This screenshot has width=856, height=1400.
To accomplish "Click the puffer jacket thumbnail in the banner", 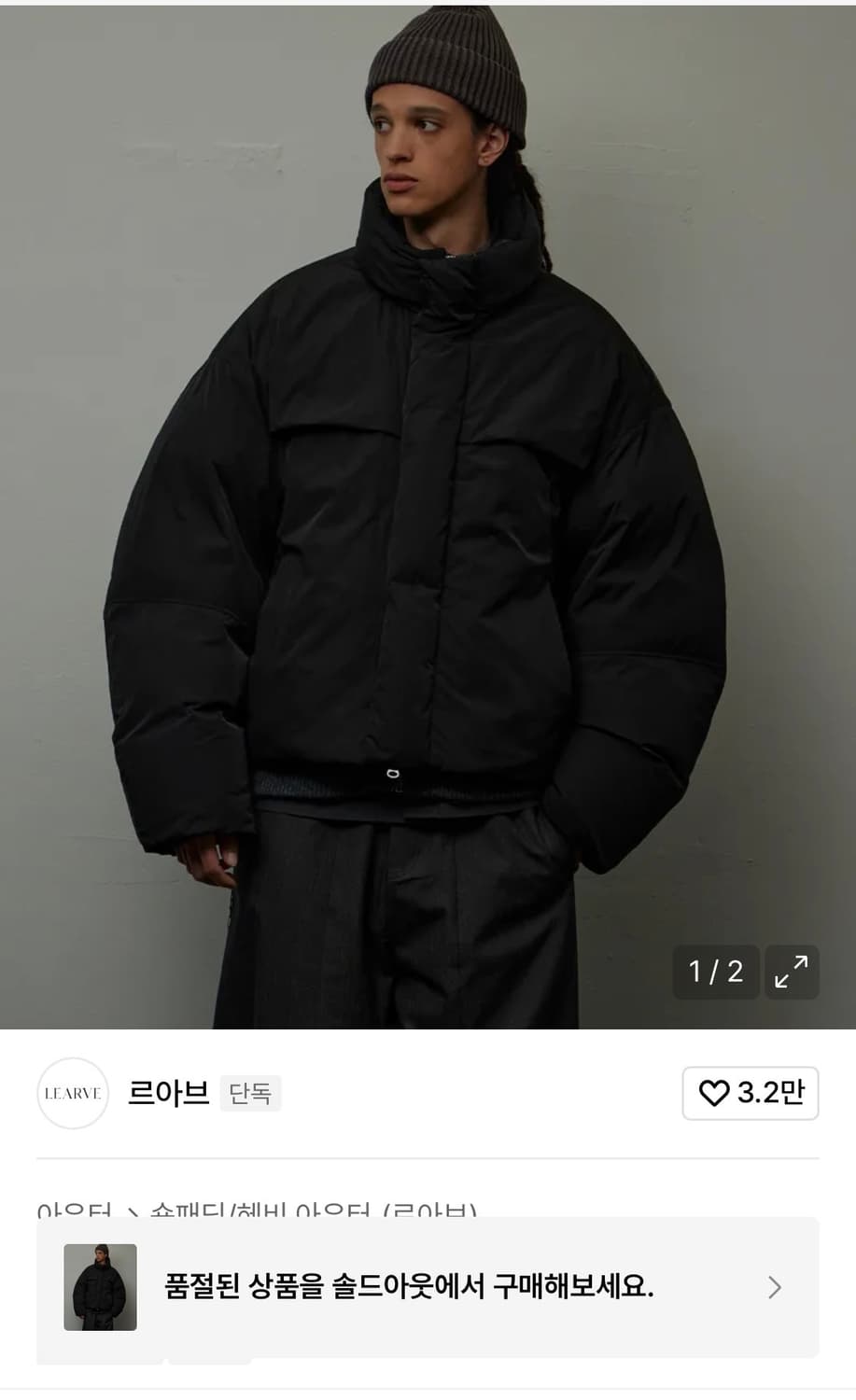I will (100, 1288).
